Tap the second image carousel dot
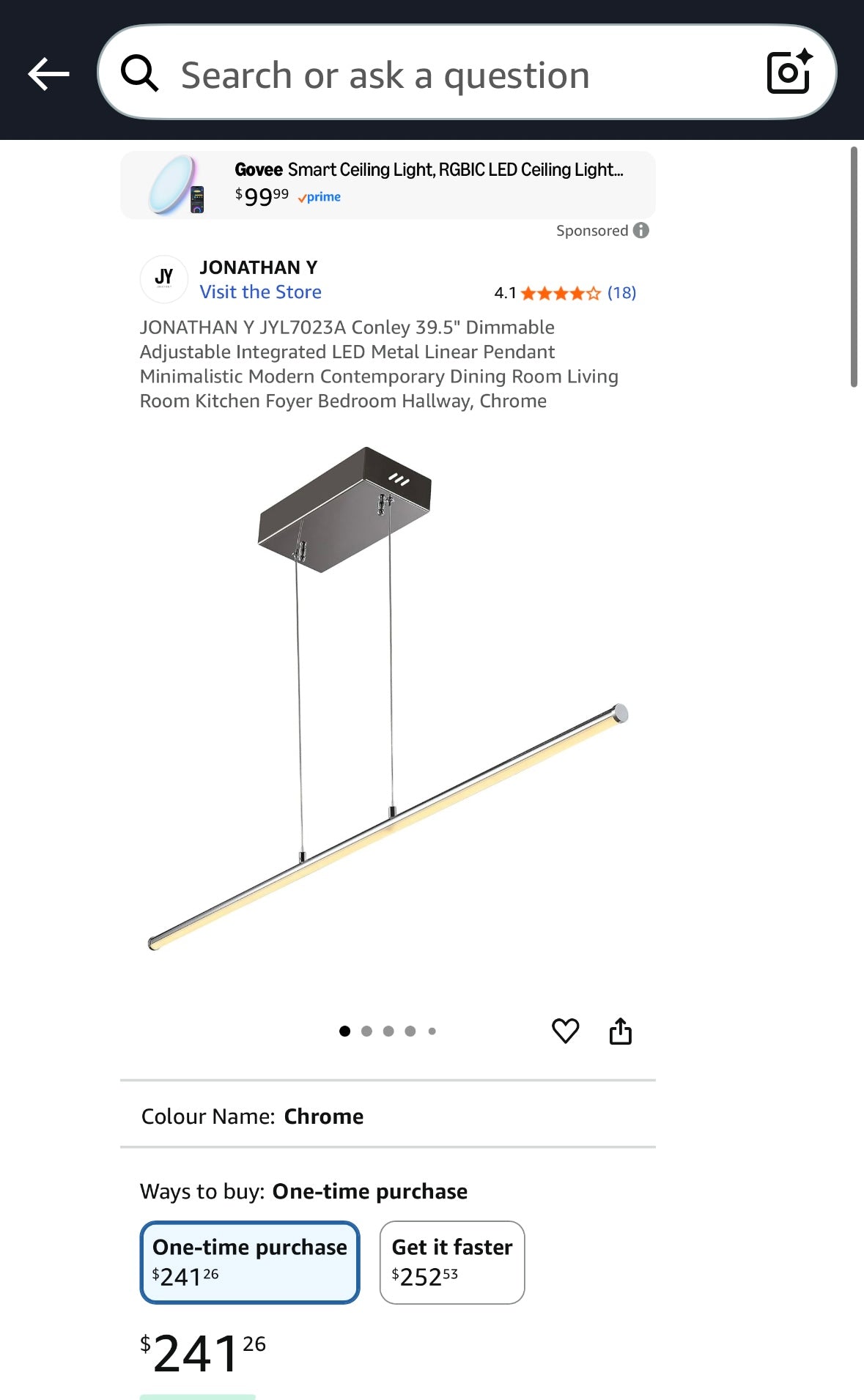864x1400 pixels. pos(366,1031)
